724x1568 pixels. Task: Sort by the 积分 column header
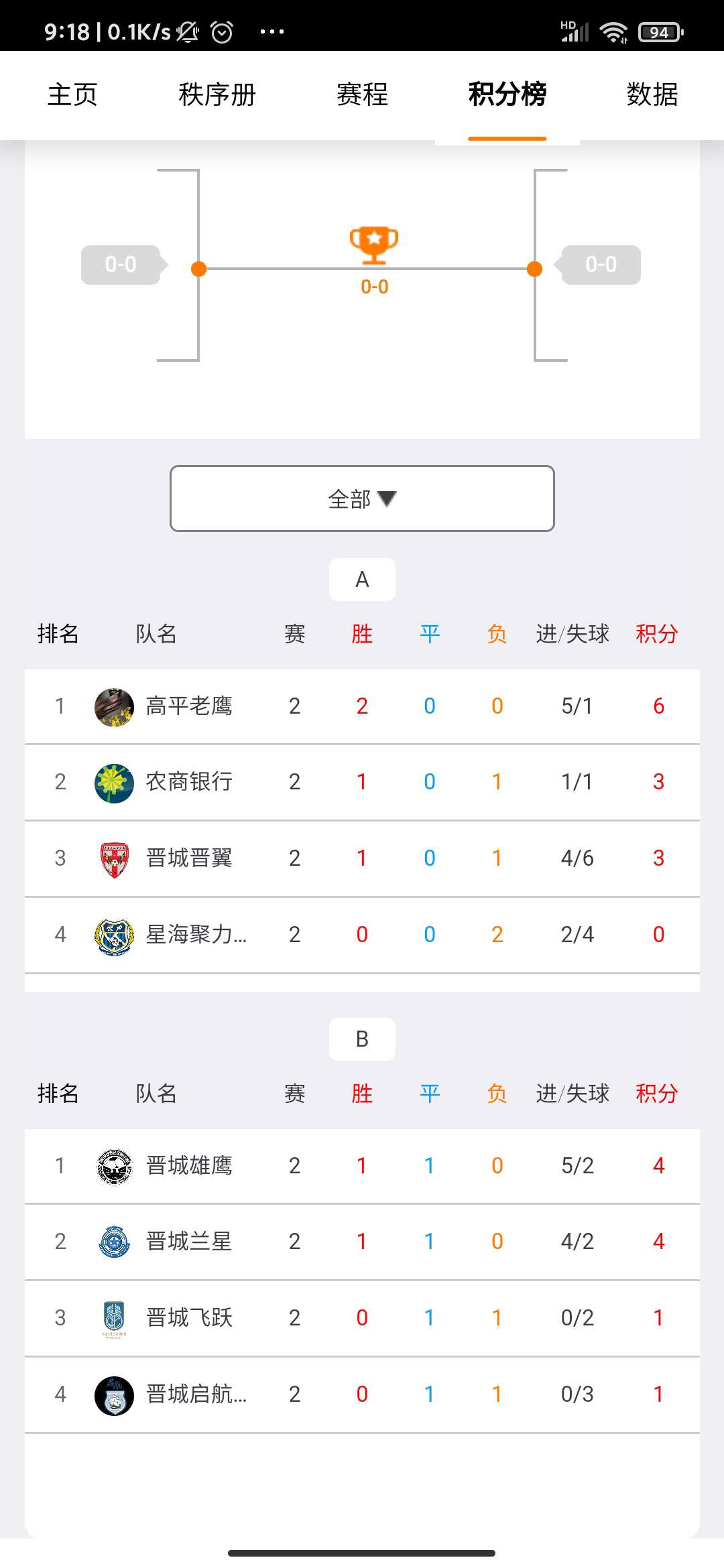click(x=658, y=633)
